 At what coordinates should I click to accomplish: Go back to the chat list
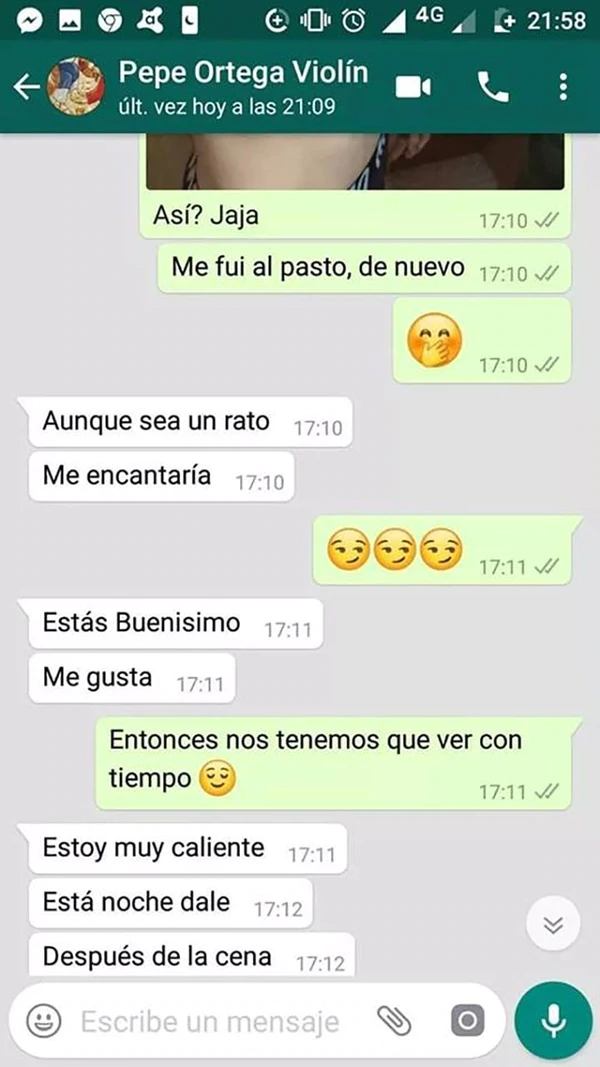point(25,88)
